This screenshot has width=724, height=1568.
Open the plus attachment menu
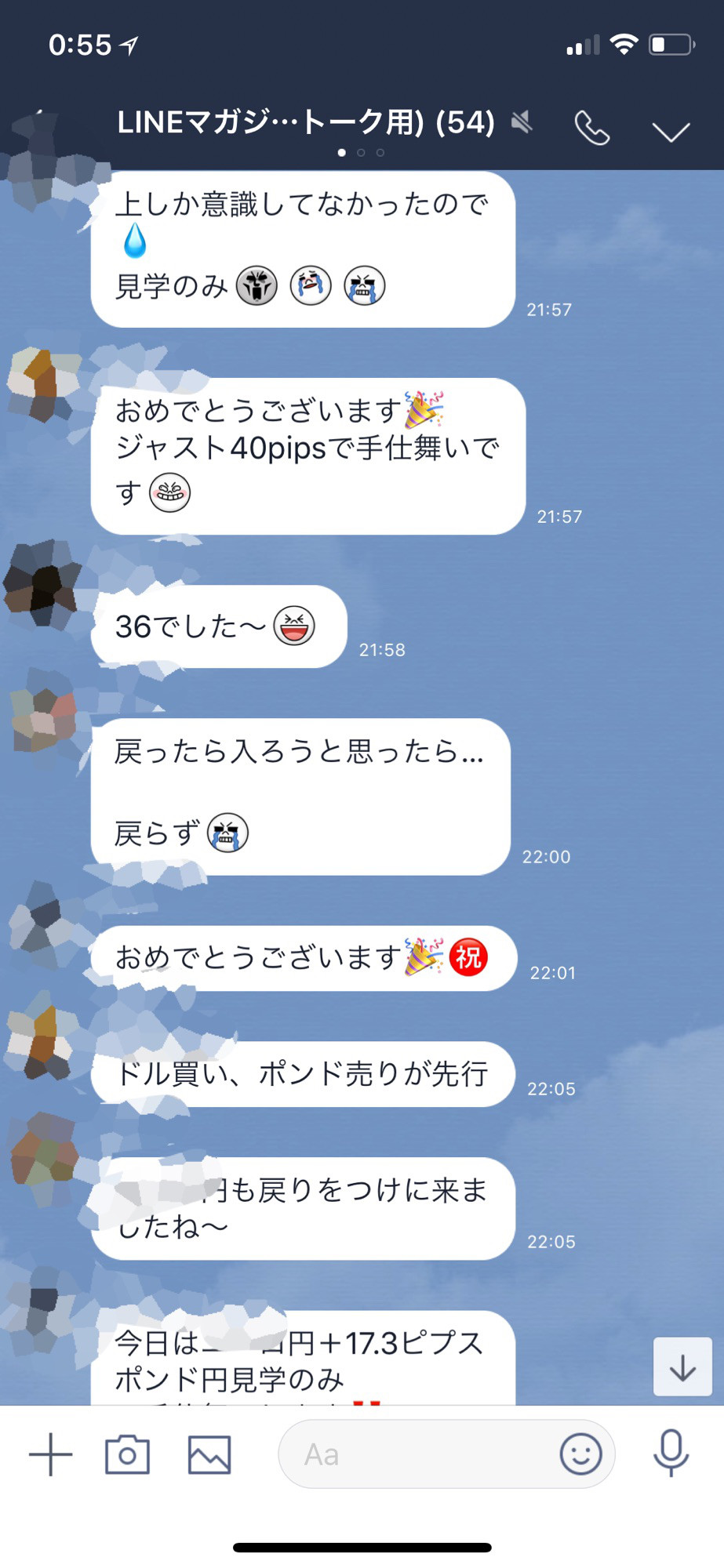(x=51, y=1454)
